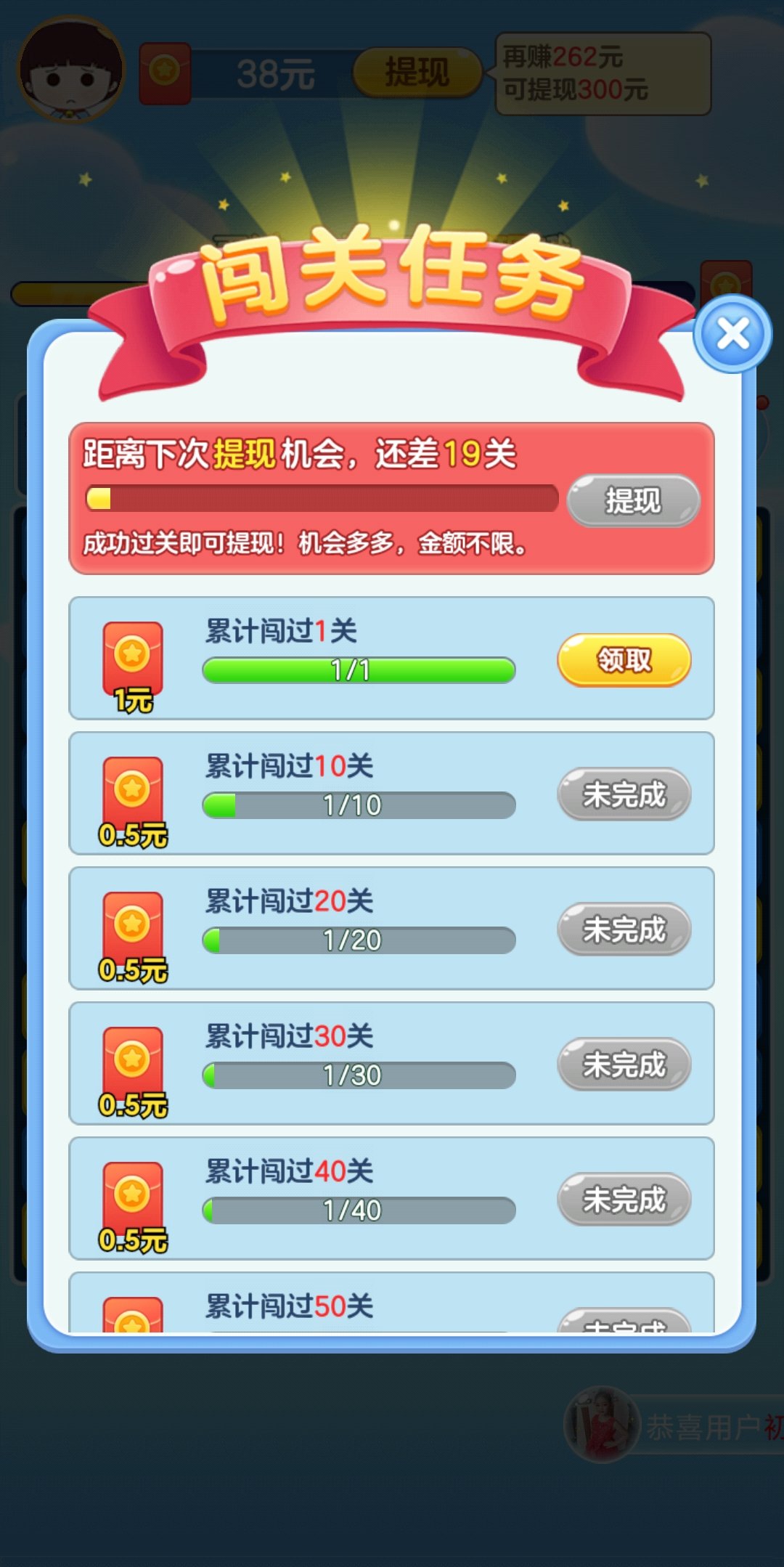Click the green 1/1 progress bar
The image size is (784, 1567).
[x=359, y=669]
